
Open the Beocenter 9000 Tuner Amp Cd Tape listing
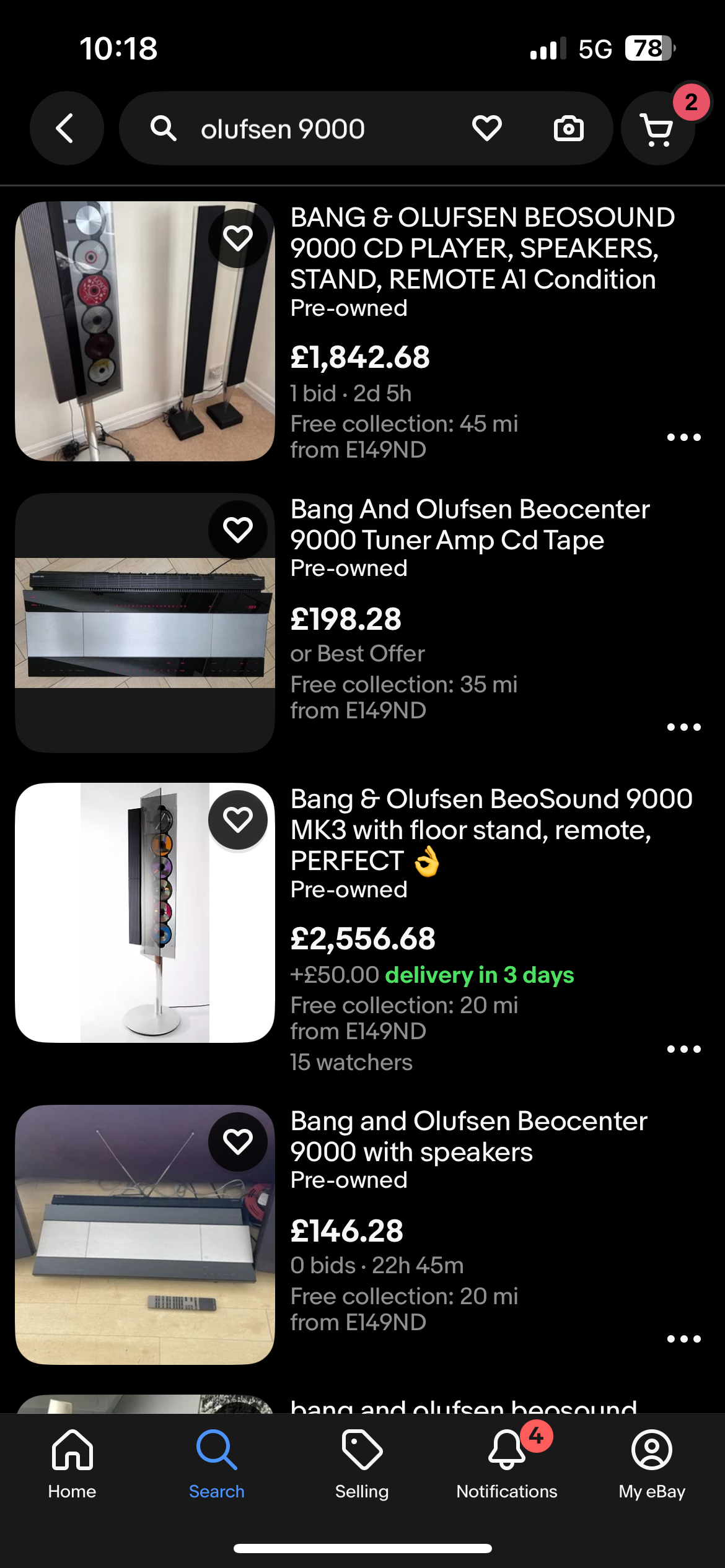(x=470, y=525)
